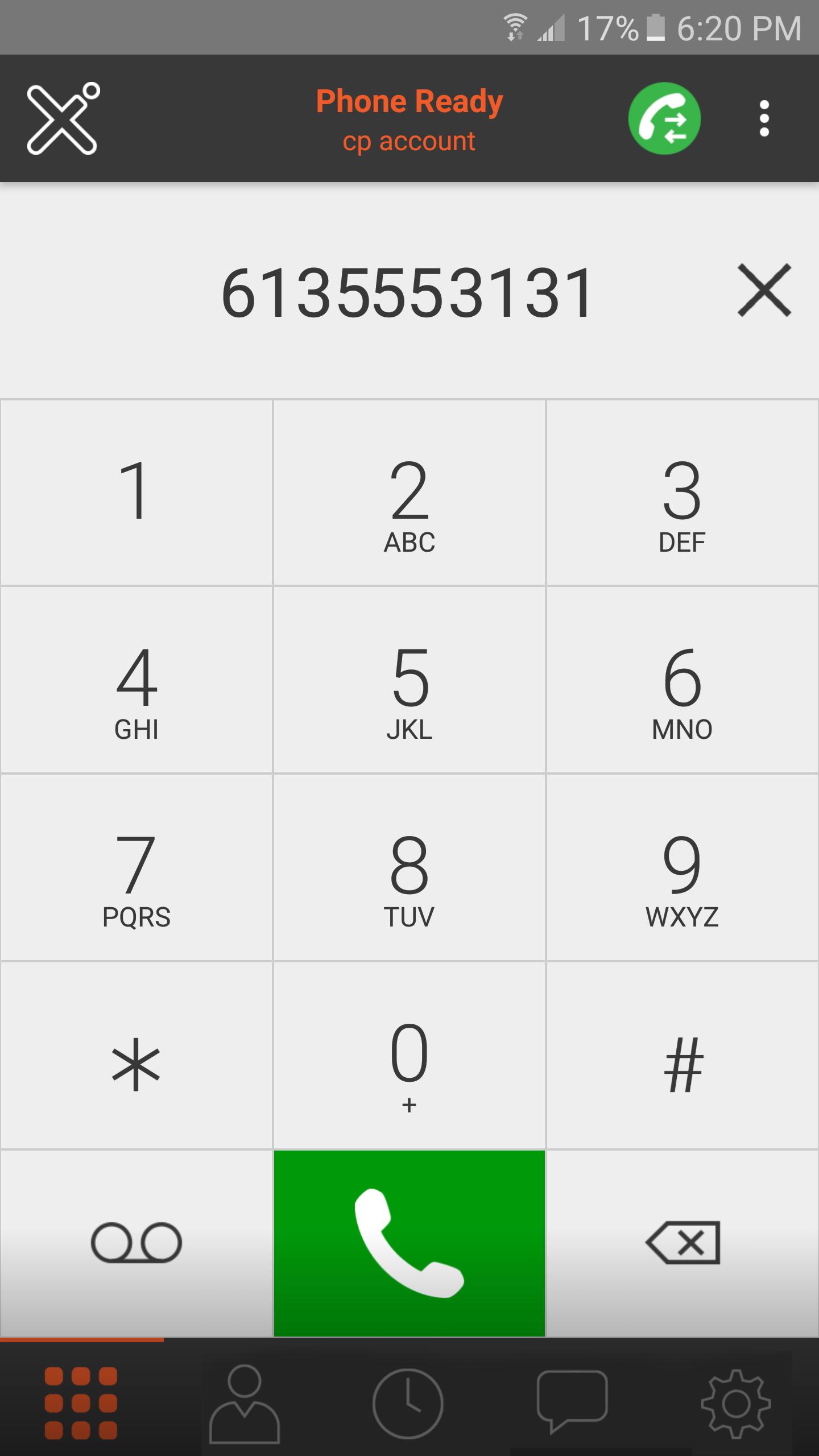
Task: Open voicemail
Action: pyautogui.click(x=136, y=1243)
